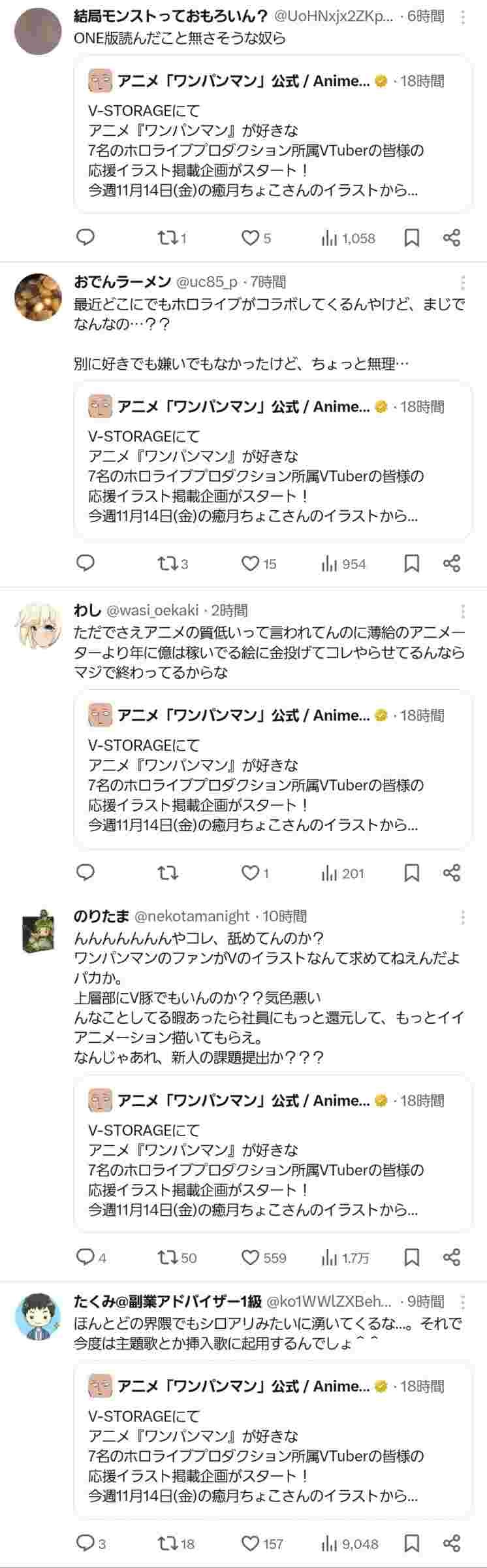
Task: Bookmark the post by 結局モンストっておもろいん?
Action: click(412, 238)
